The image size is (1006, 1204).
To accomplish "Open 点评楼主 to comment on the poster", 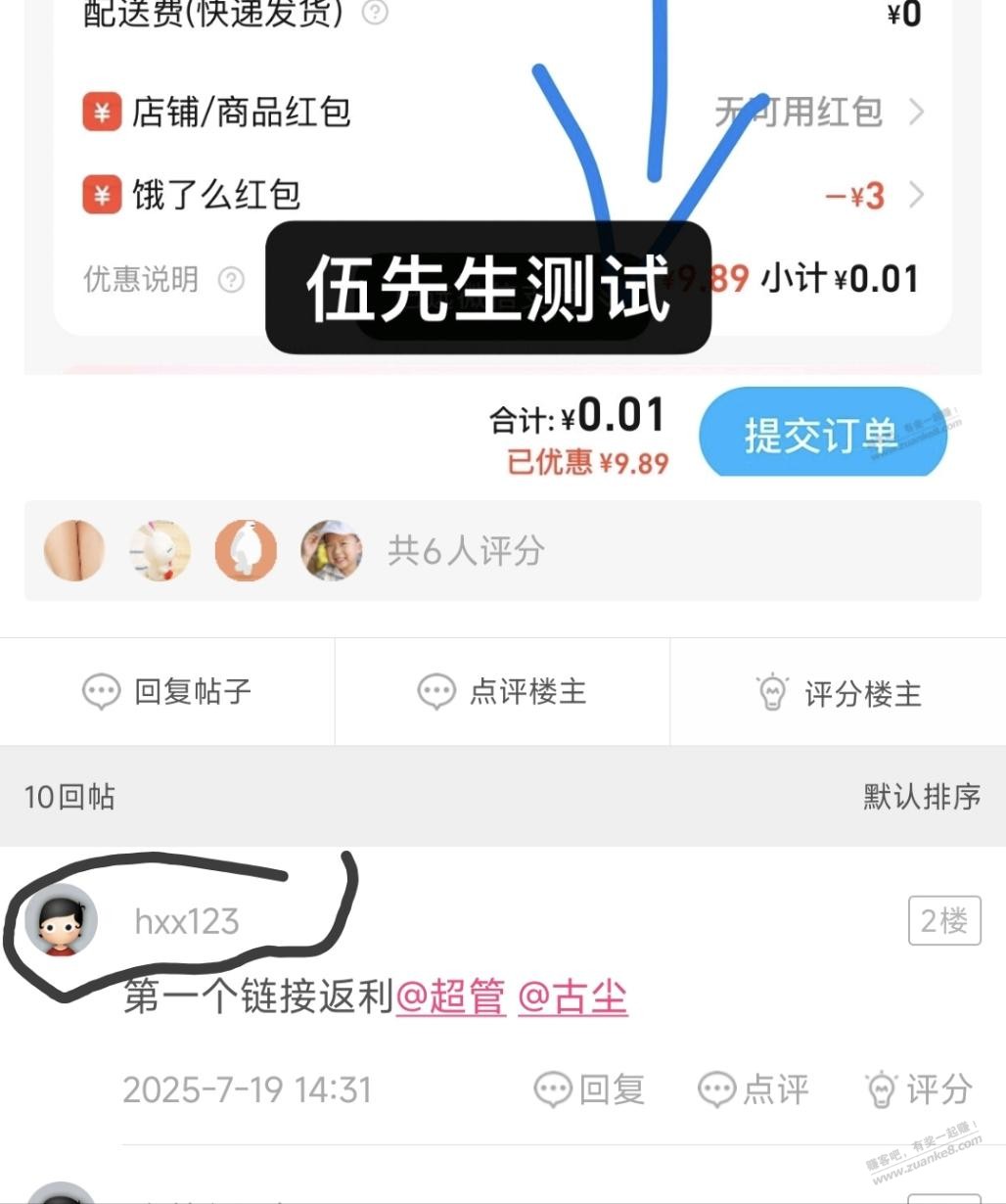I will pos(502,692).
